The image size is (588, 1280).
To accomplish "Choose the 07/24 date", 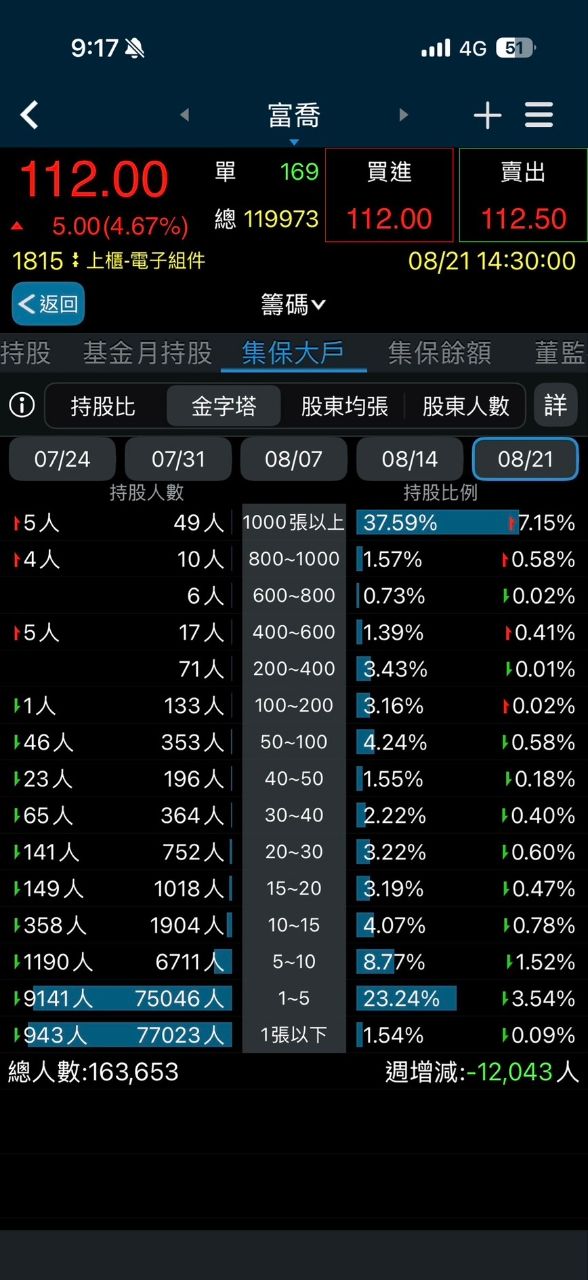I will pyautogui.click(x=62, y=459).
